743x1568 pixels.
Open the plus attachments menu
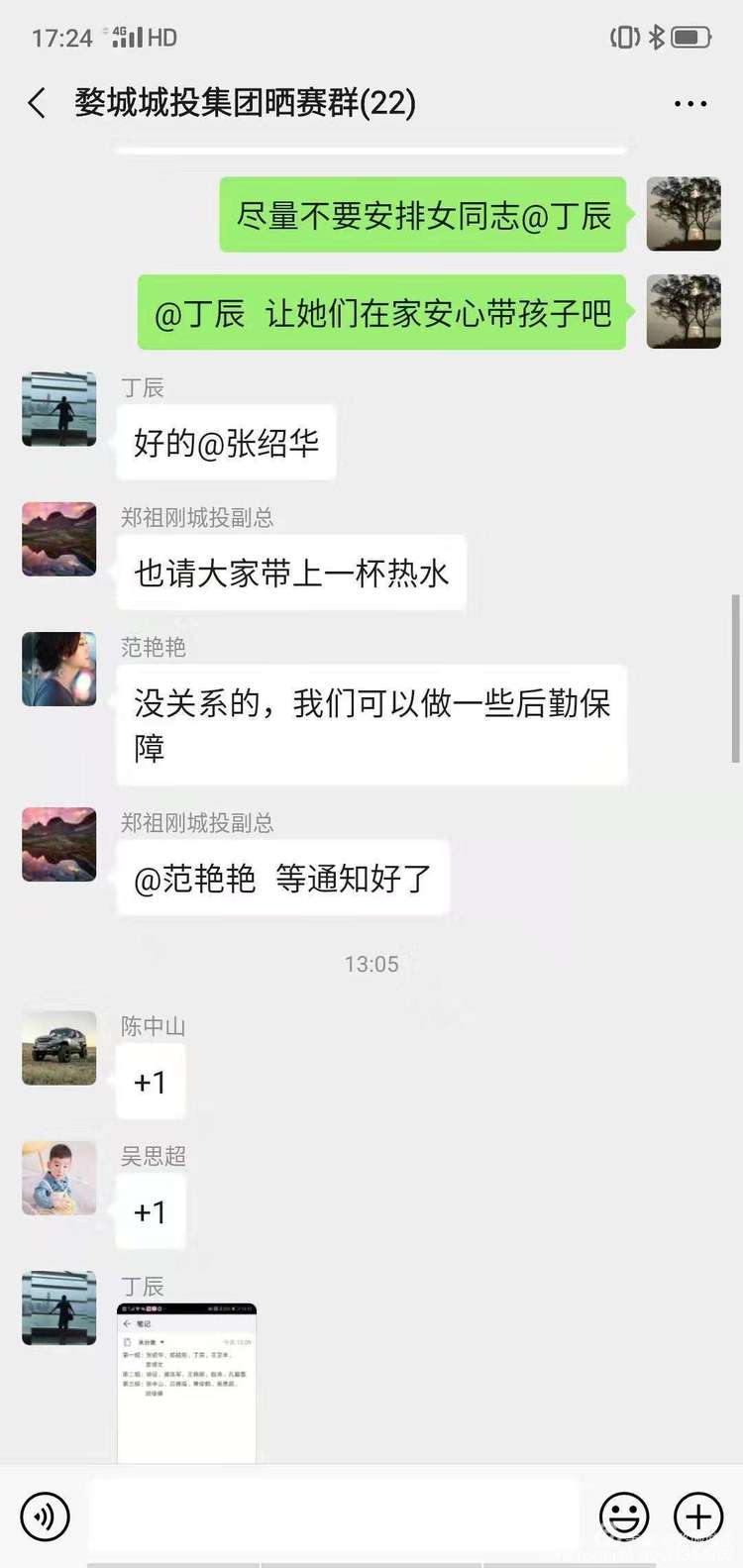tap(698, 1516)
